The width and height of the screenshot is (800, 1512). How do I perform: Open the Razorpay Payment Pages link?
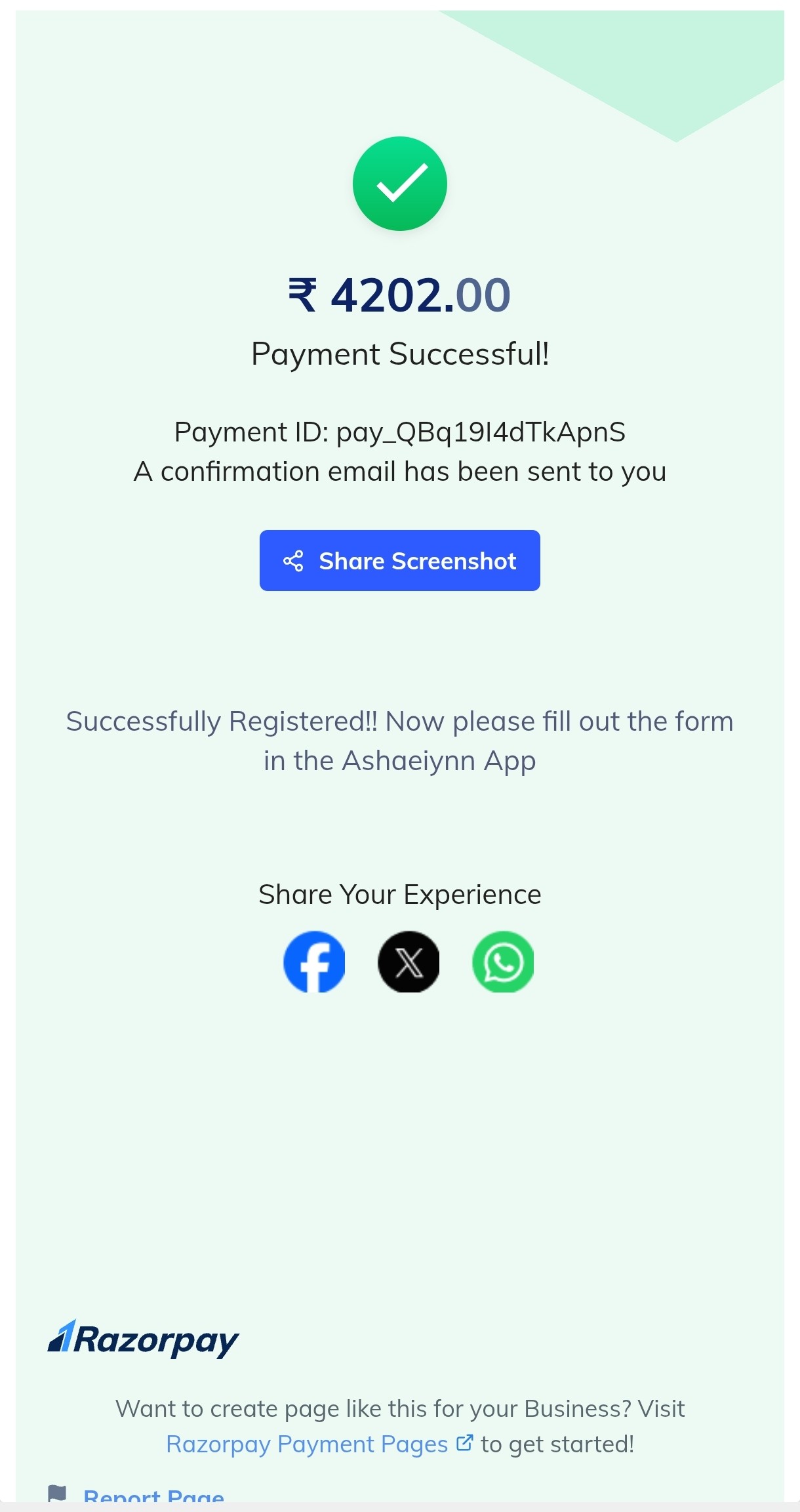pyautogui.click(x=319, y=1444)
